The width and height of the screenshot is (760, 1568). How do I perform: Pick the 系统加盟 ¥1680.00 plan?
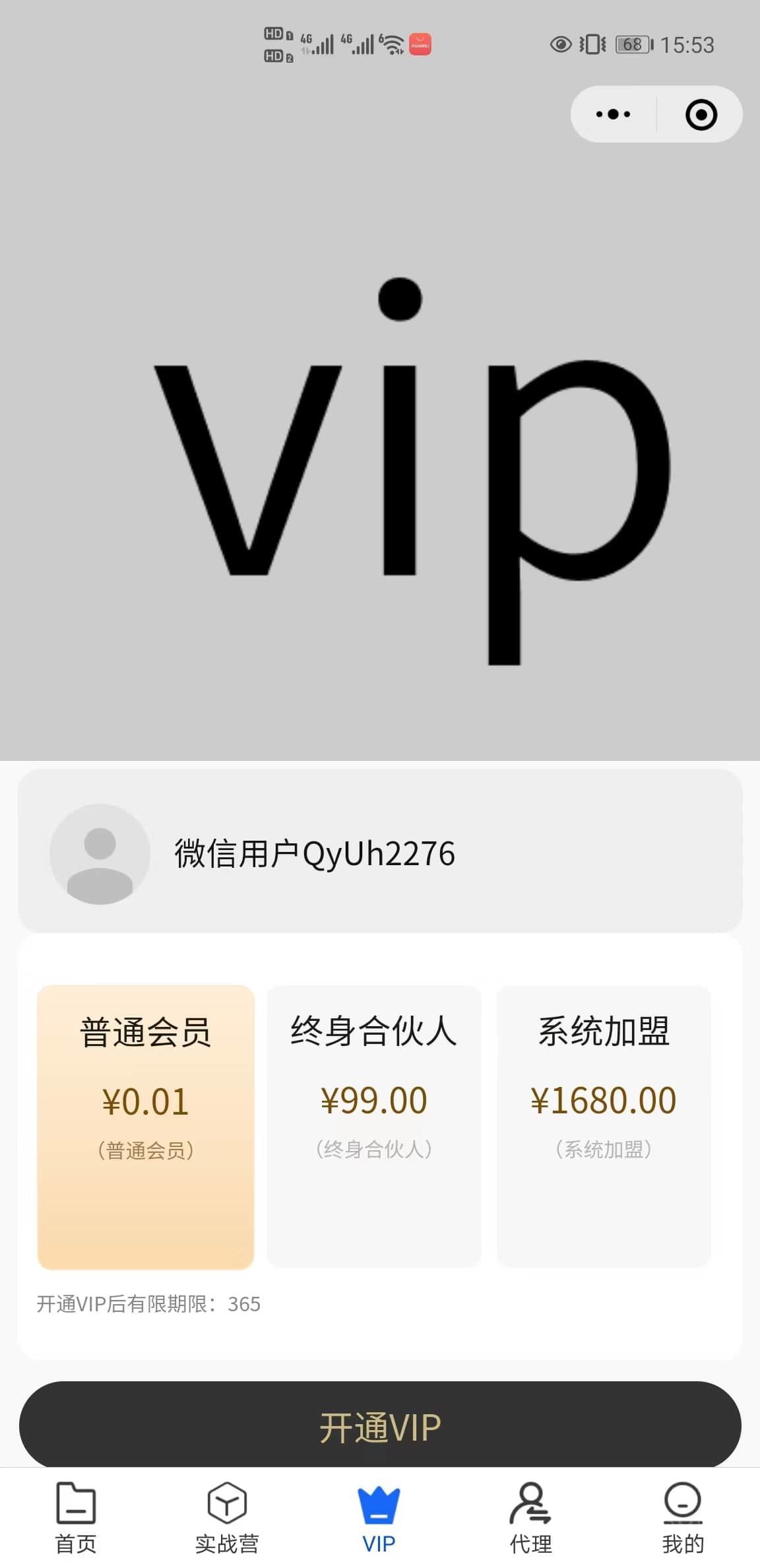(604, 1127)
